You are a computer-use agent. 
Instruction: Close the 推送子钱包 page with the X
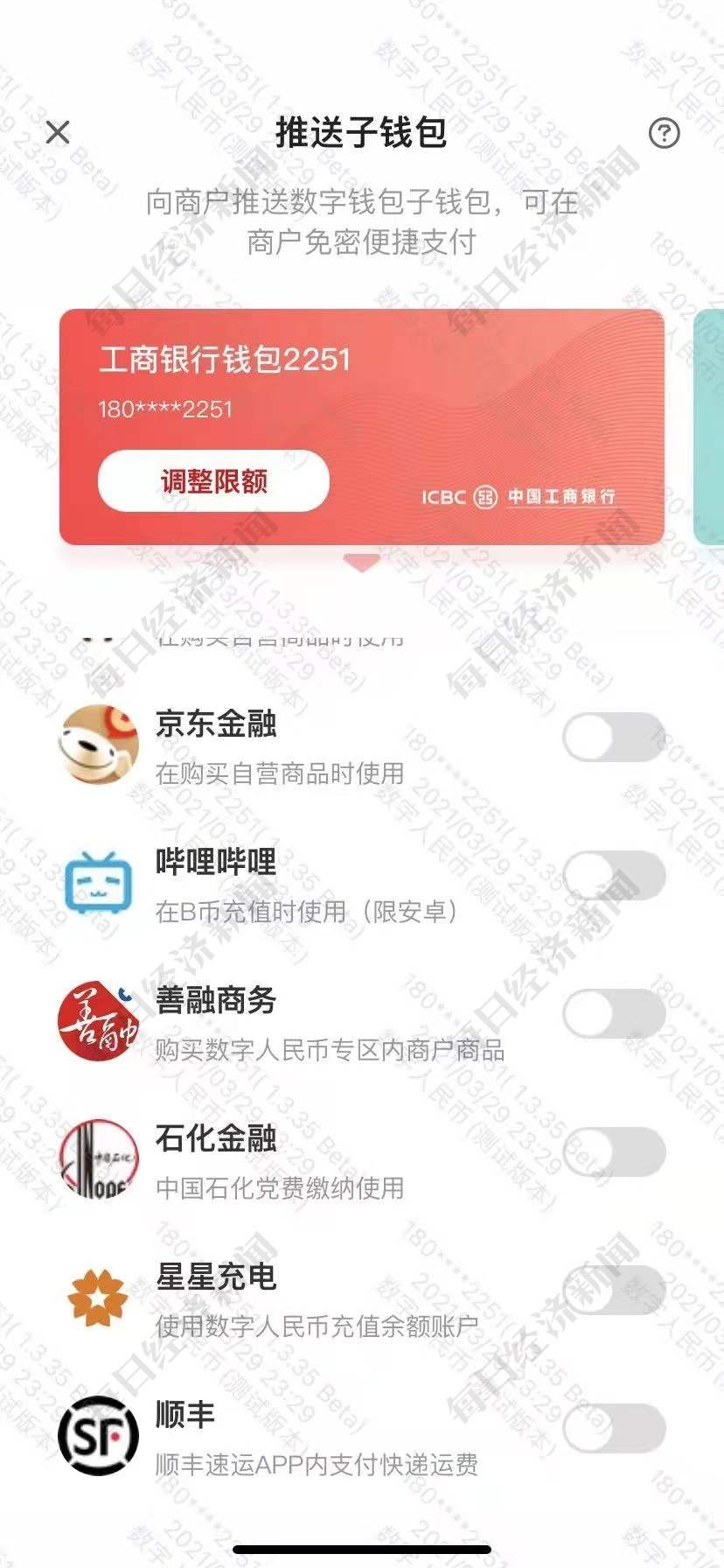click(x=58, y=133)
